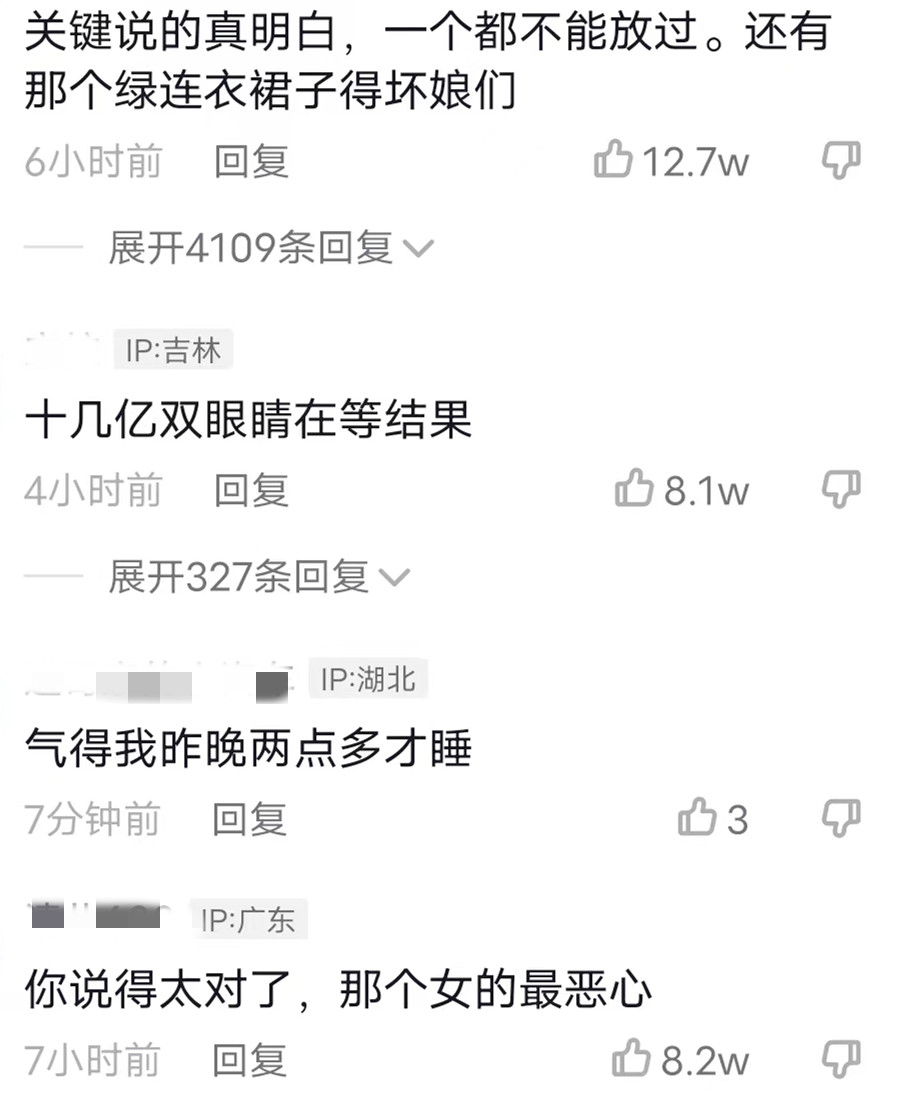Reply to the comment posted 6小时前
The height and width of the screenshot is (1111, 920).
tap(251, 161)
